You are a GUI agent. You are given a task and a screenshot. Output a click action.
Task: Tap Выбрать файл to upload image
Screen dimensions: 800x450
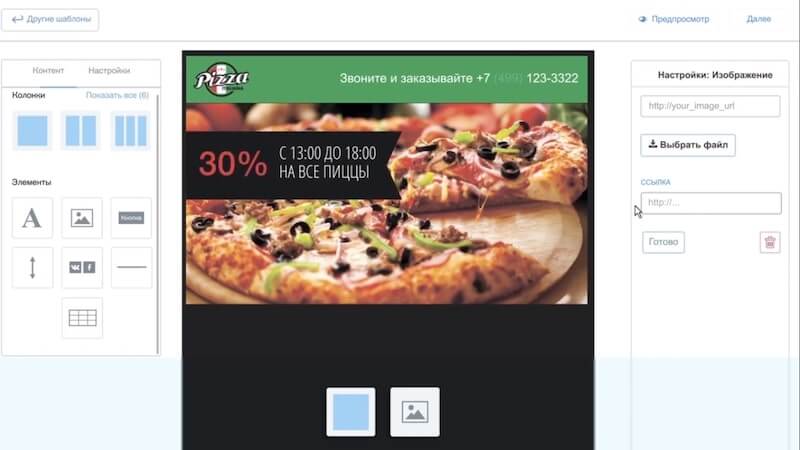[x=688, y=145]
